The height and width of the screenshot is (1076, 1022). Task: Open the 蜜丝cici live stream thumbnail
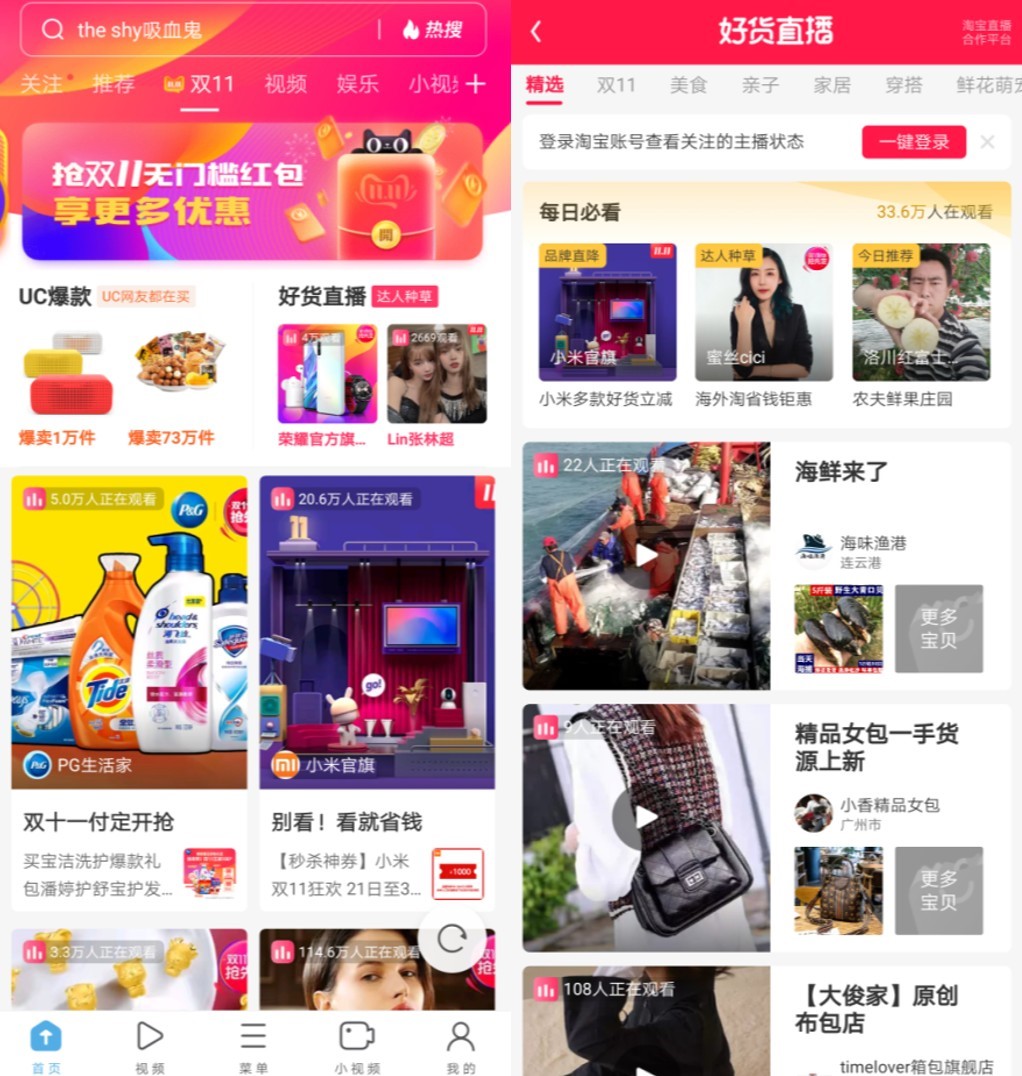tap(763, 312)
